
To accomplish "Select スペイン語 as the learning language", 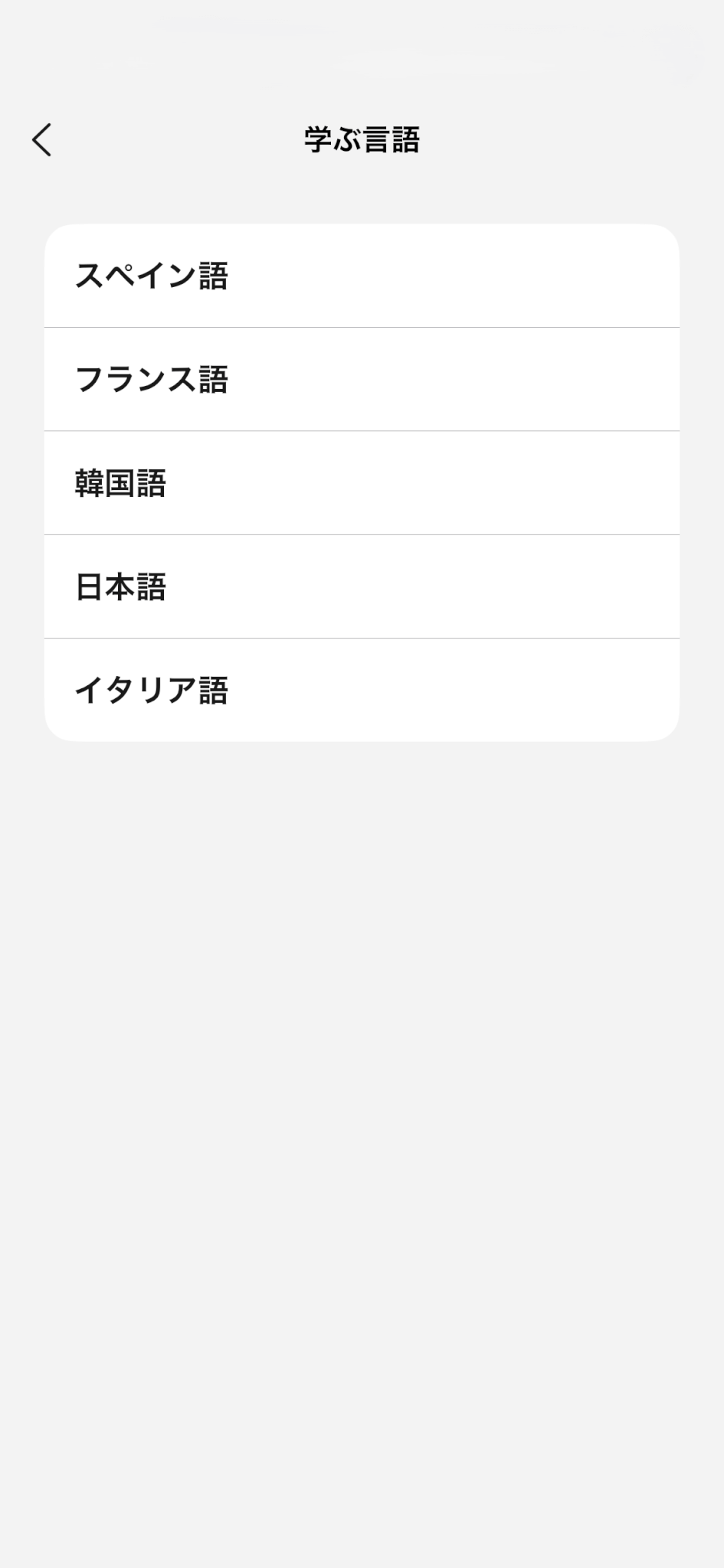I will pyautogui.click(x=362, y=276).
